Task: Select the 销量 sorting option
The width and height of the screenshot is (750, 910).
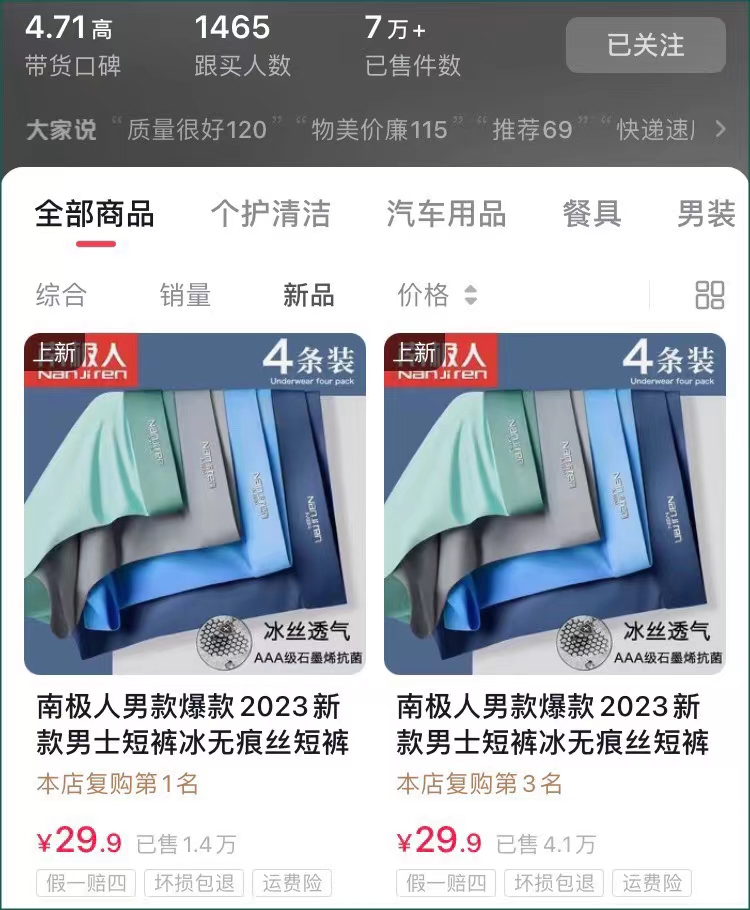Action: tap(184, 292)
